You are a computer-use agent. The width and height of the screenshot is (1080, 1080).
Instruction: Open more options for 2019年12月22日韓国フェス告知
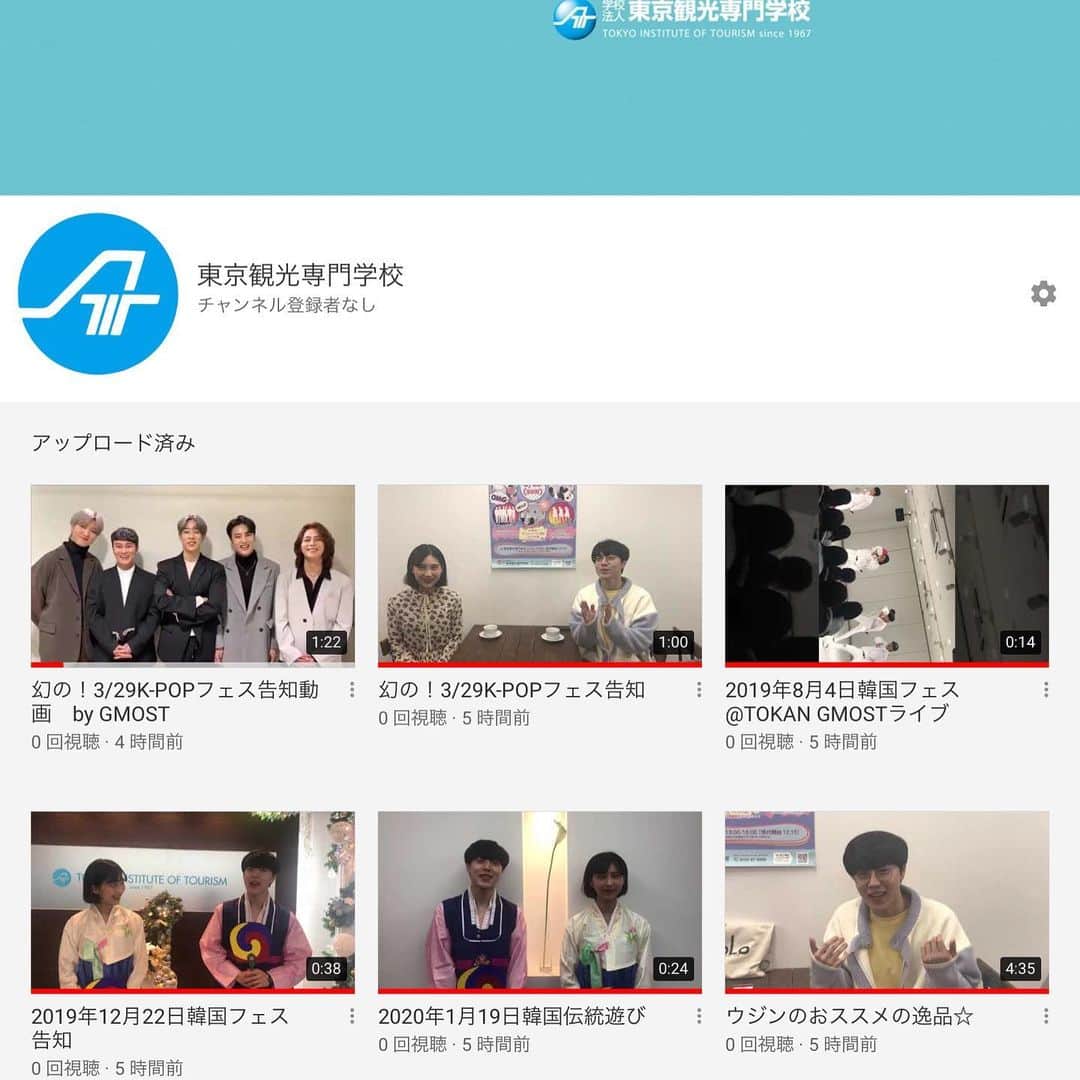[x=352, y=1016]
